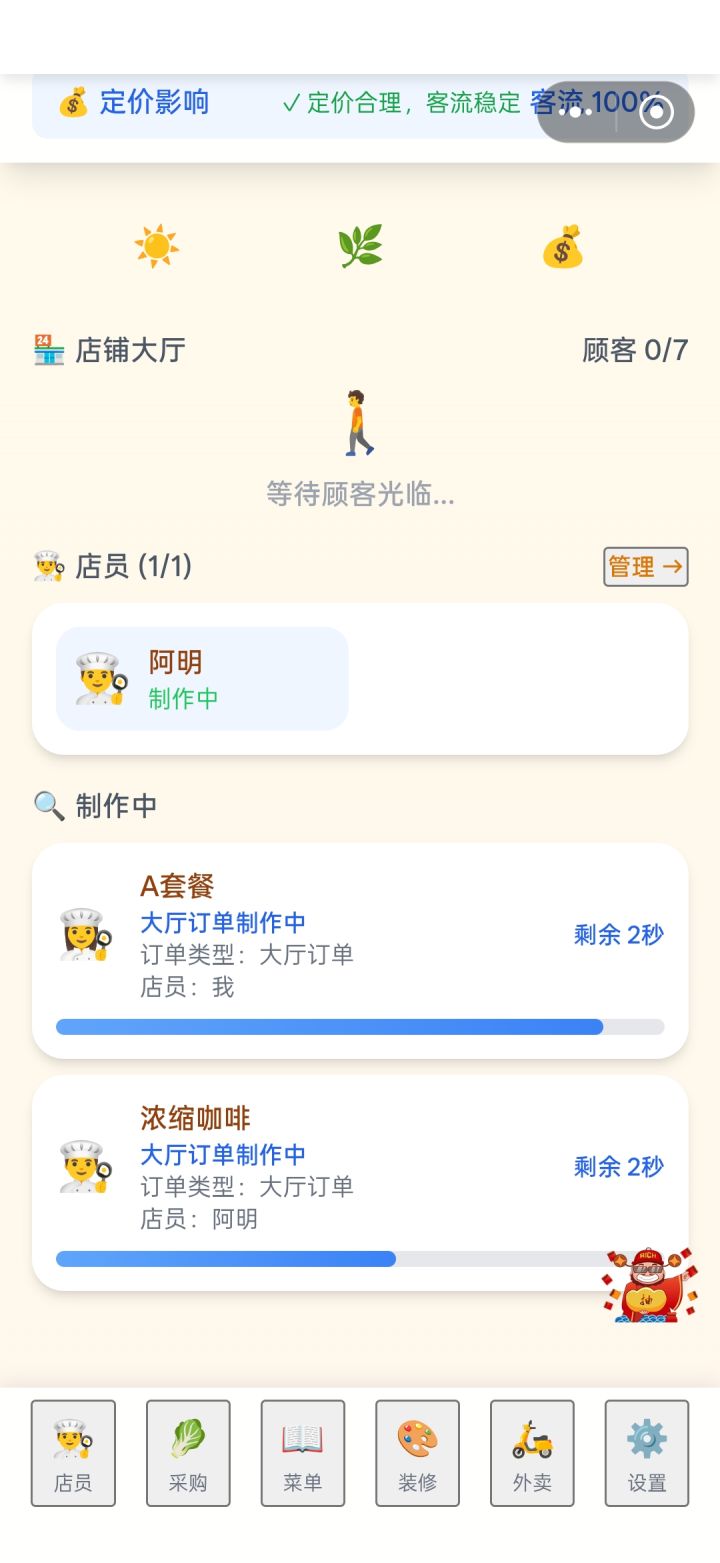The image size is (720, 1563).
Task: Select the 采购 purchasing cabbage icon
Action: point(189,1453)
